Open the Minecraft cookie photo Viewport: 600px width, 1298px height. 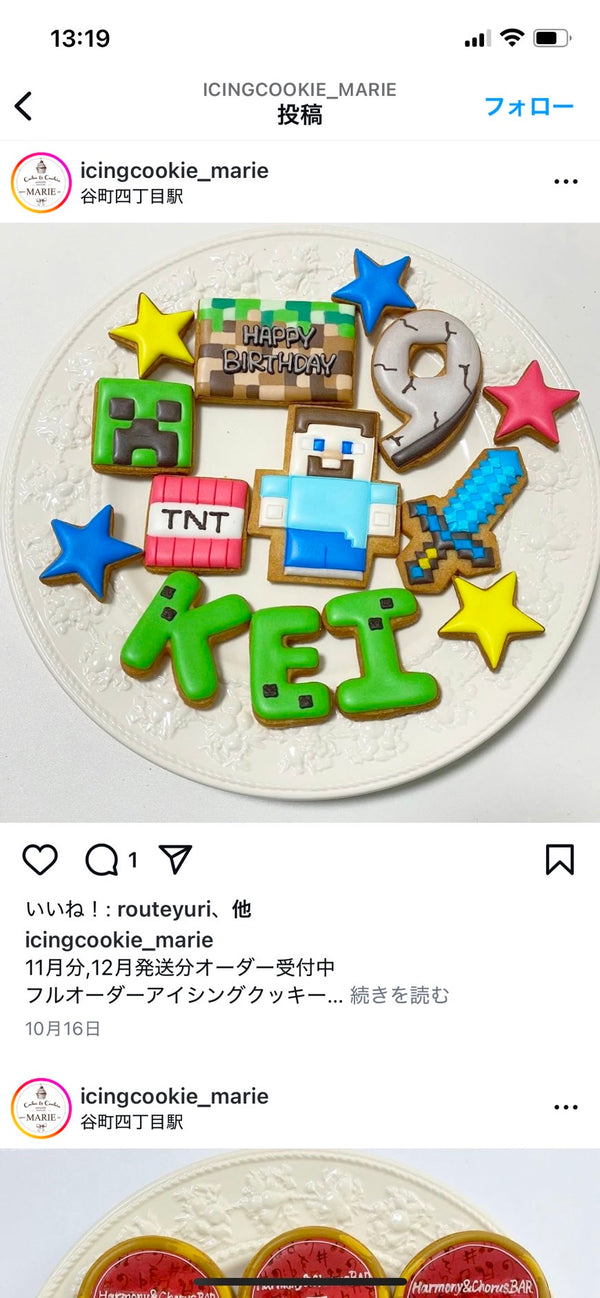click(x=300, y=520)
